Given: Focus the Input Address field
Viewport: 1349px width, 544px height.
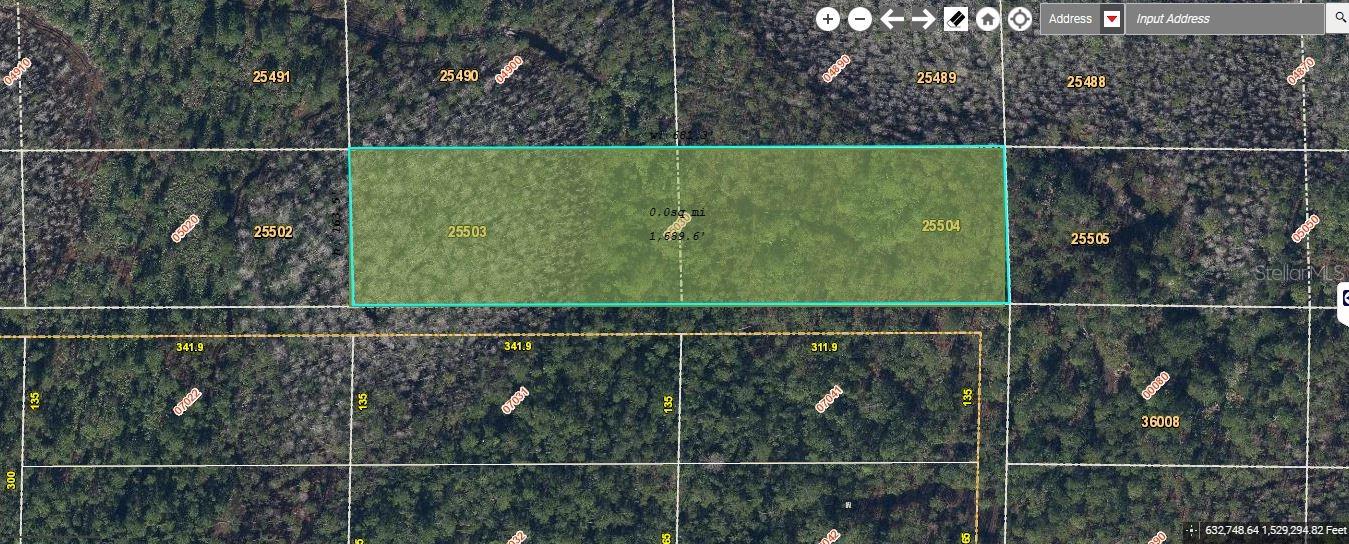Looking at the screenshot, I should pos(1225,19).
